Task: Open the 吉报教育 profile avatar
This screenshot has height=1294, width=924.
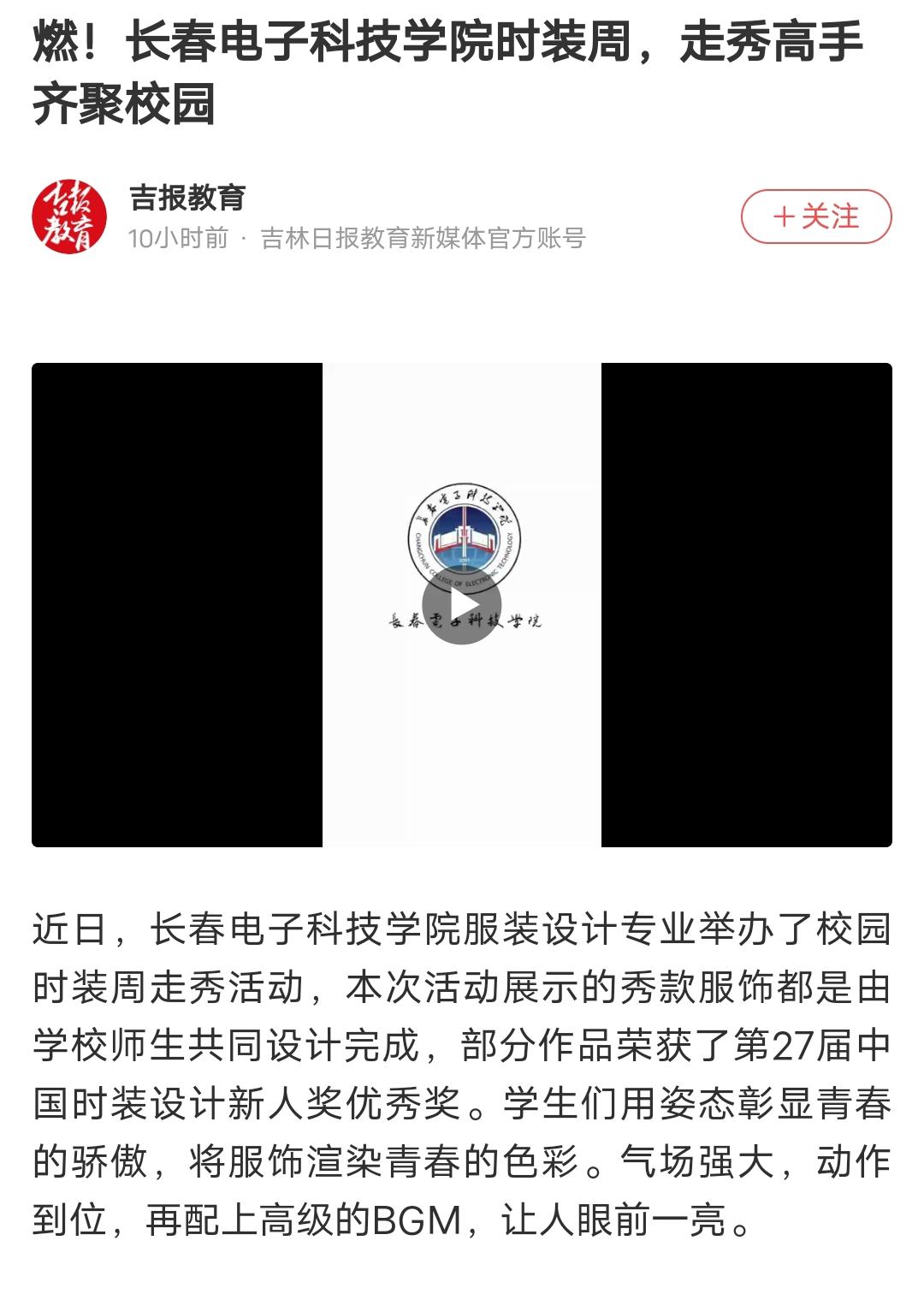Action: tap(69, 217)
